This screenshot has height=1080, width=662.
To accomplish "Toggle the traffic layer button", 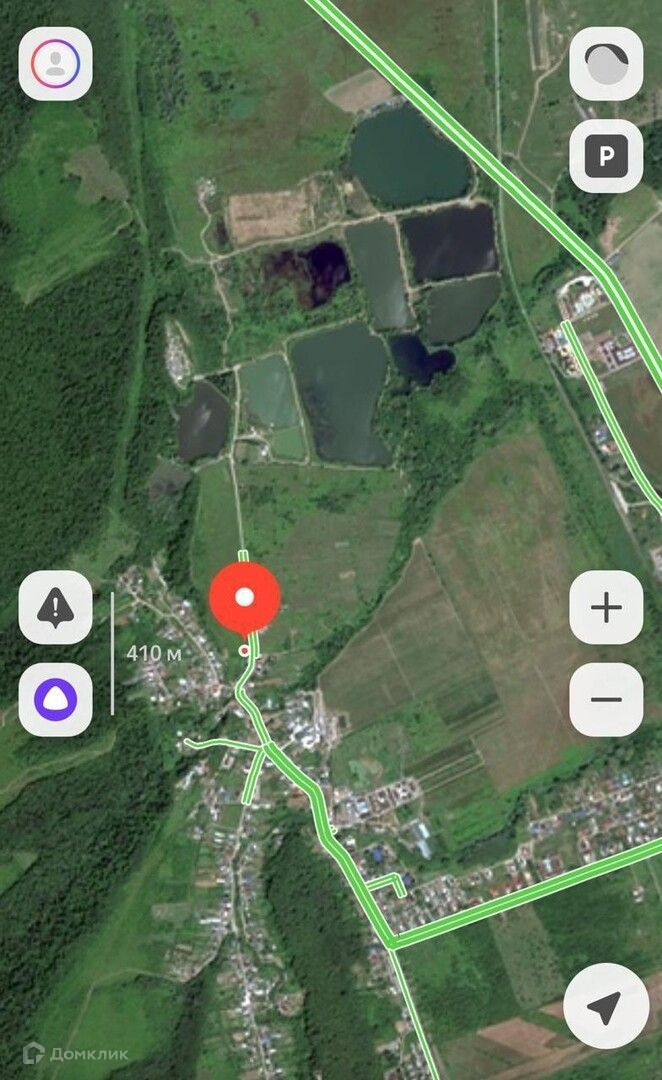I will (606, 64).
